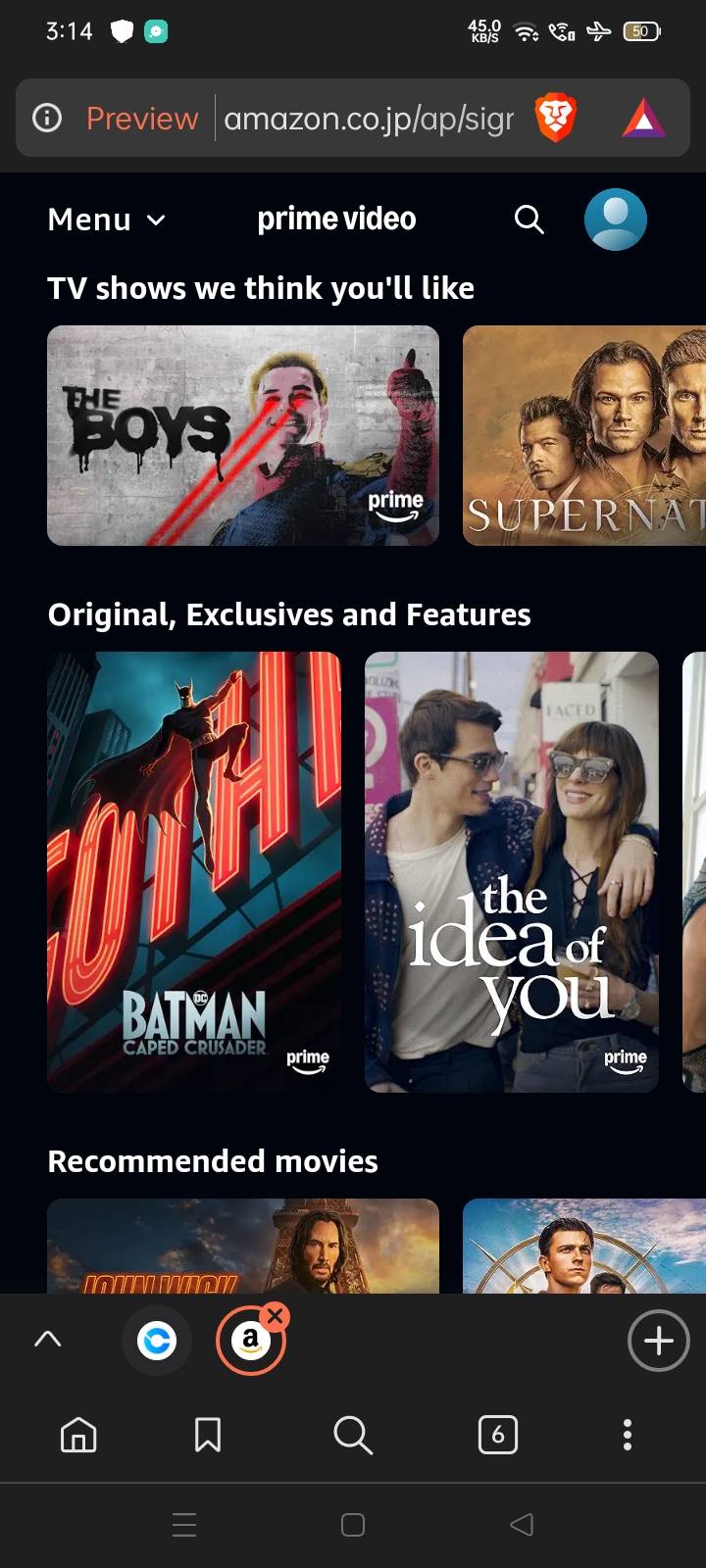Open the Menu dropdown
706x1568 pixels.
click(x=106, y=220)
